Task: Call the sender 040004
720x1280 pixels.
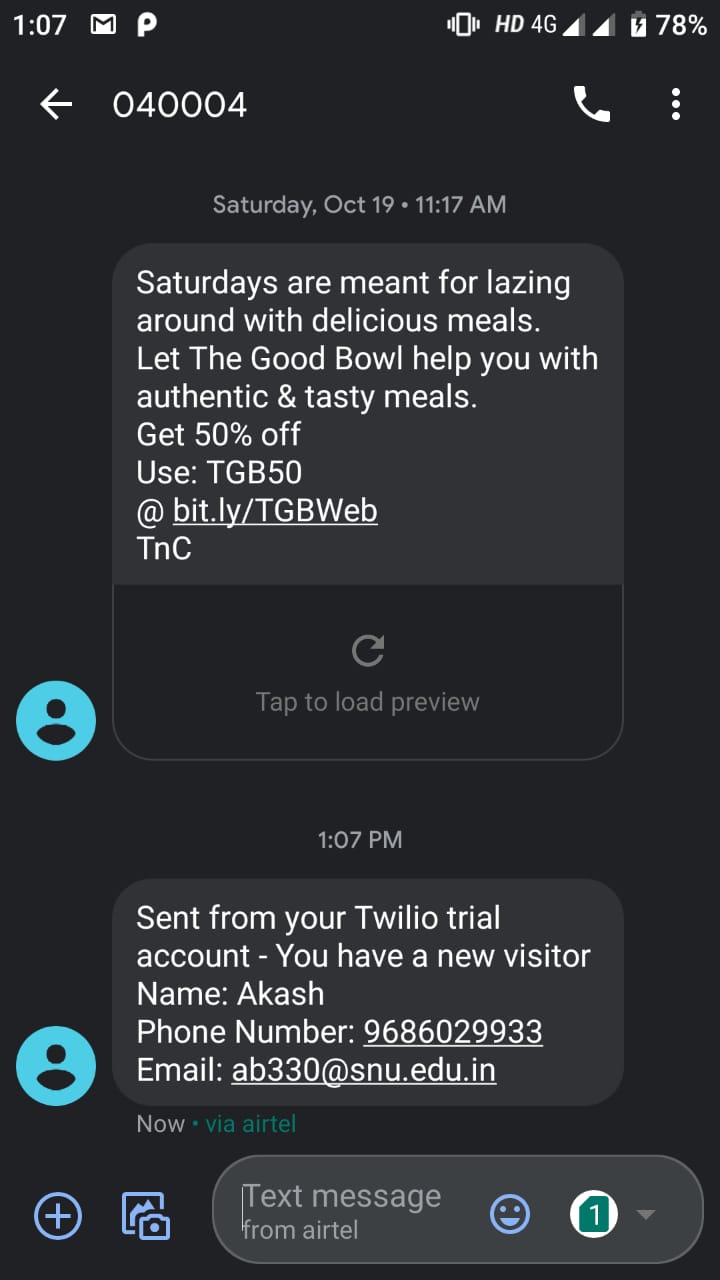Action: (591, 104)
